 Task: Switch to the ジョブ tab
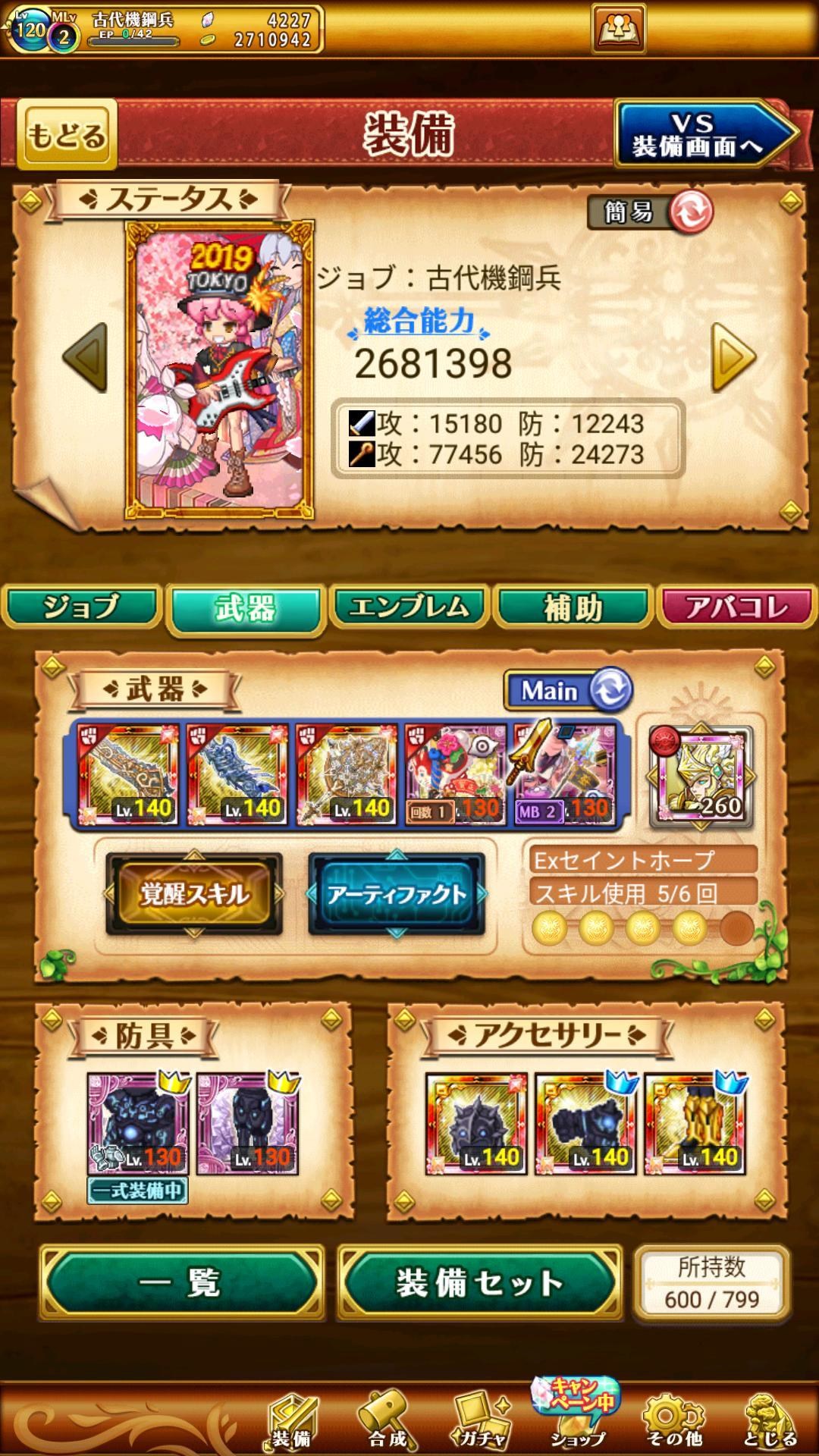81,607
